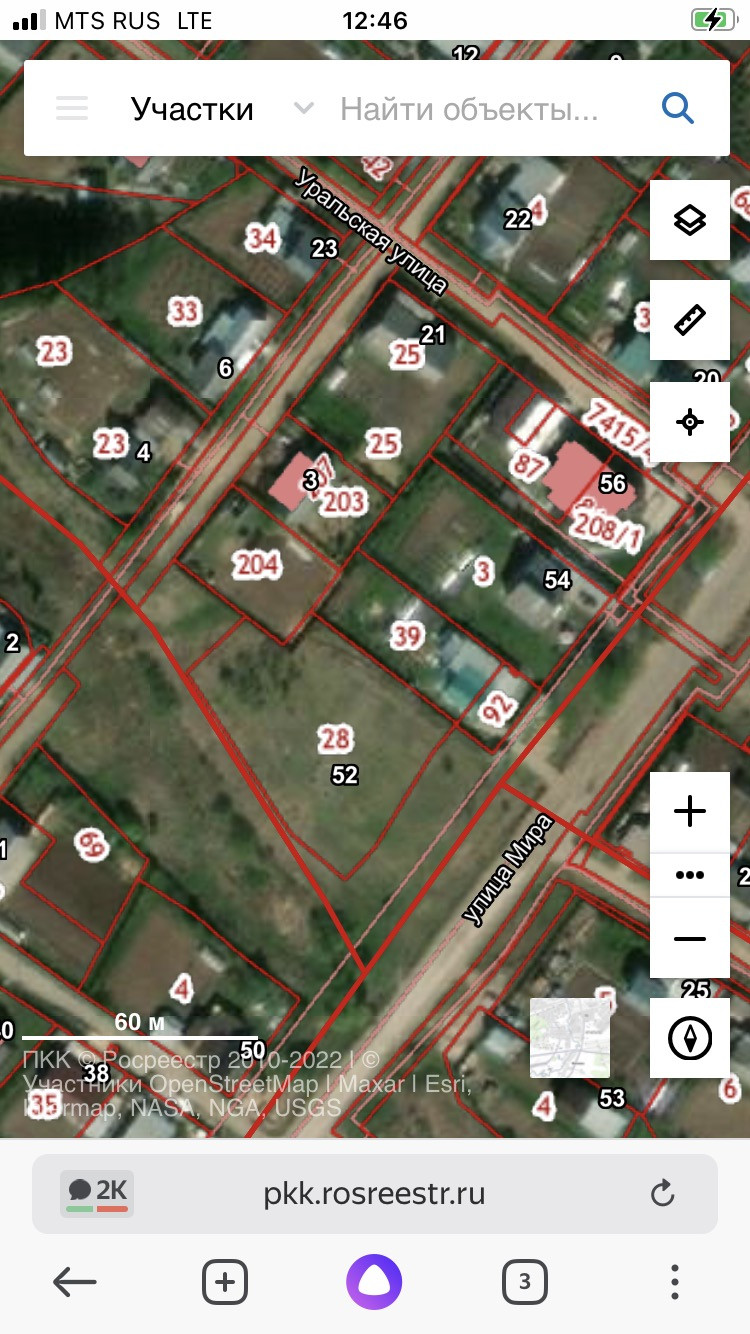The image size is (750, 1334).
Task: Go back to the previous page
Action: pyautogui.click(x=75, y=1282)
